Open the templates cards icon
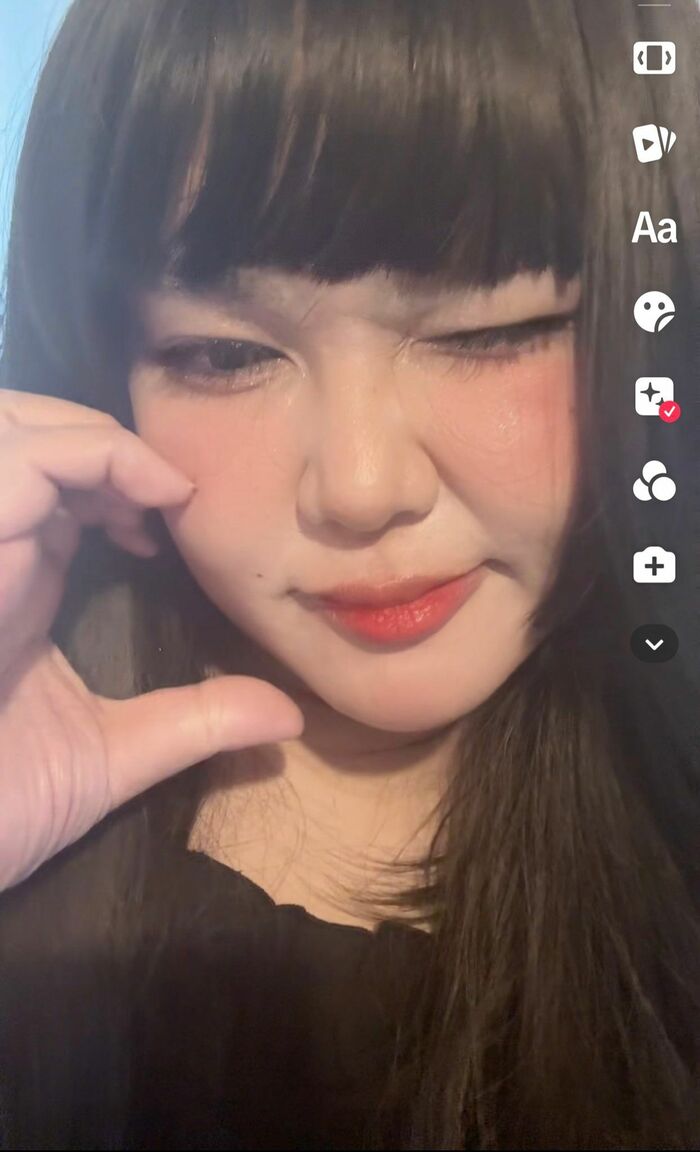Screen dimensions: 700x1152 pos(654,143)
